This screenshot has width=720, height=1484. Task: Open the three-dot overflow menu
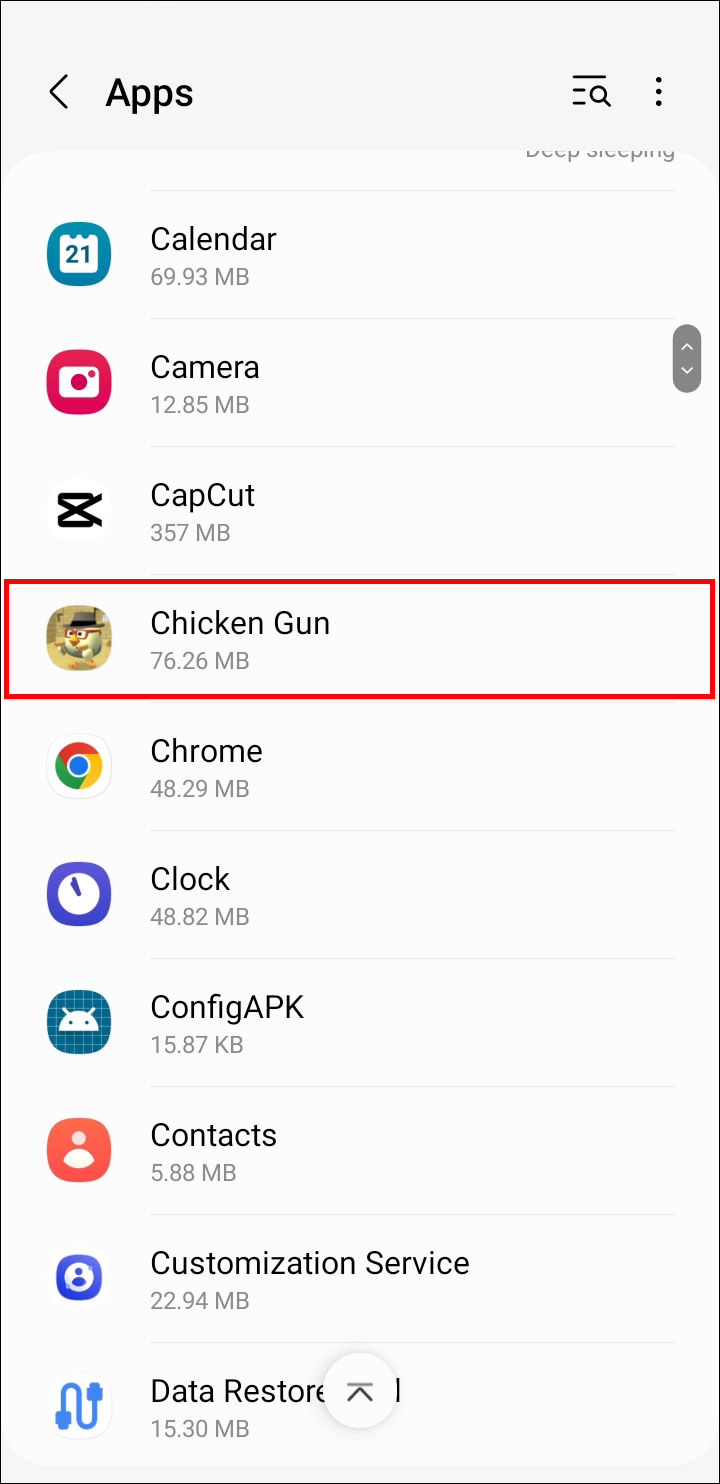pyautogui.click(x=658, y=93)
